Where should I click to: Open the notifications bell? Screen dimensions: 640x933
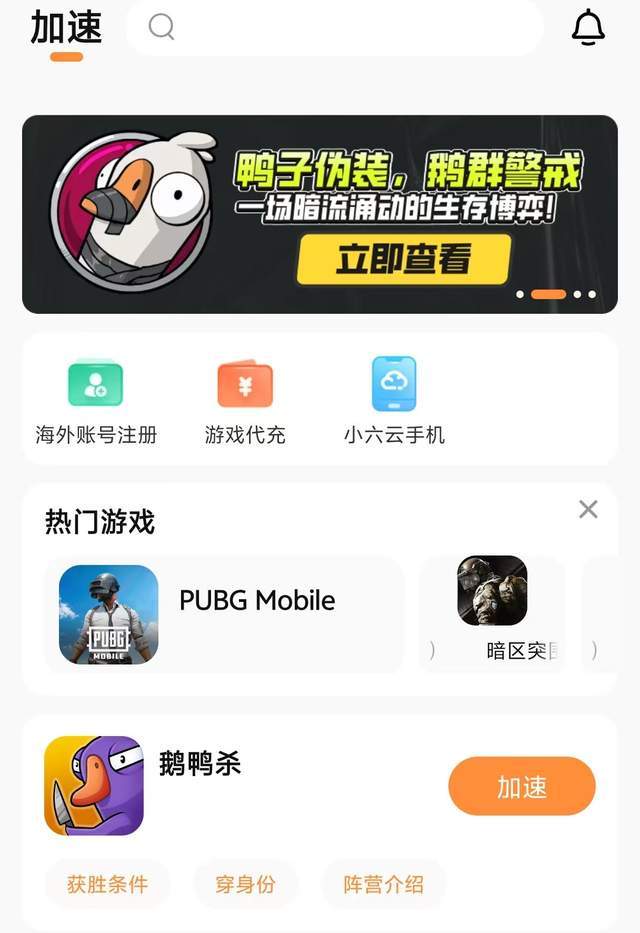(588, 27)
